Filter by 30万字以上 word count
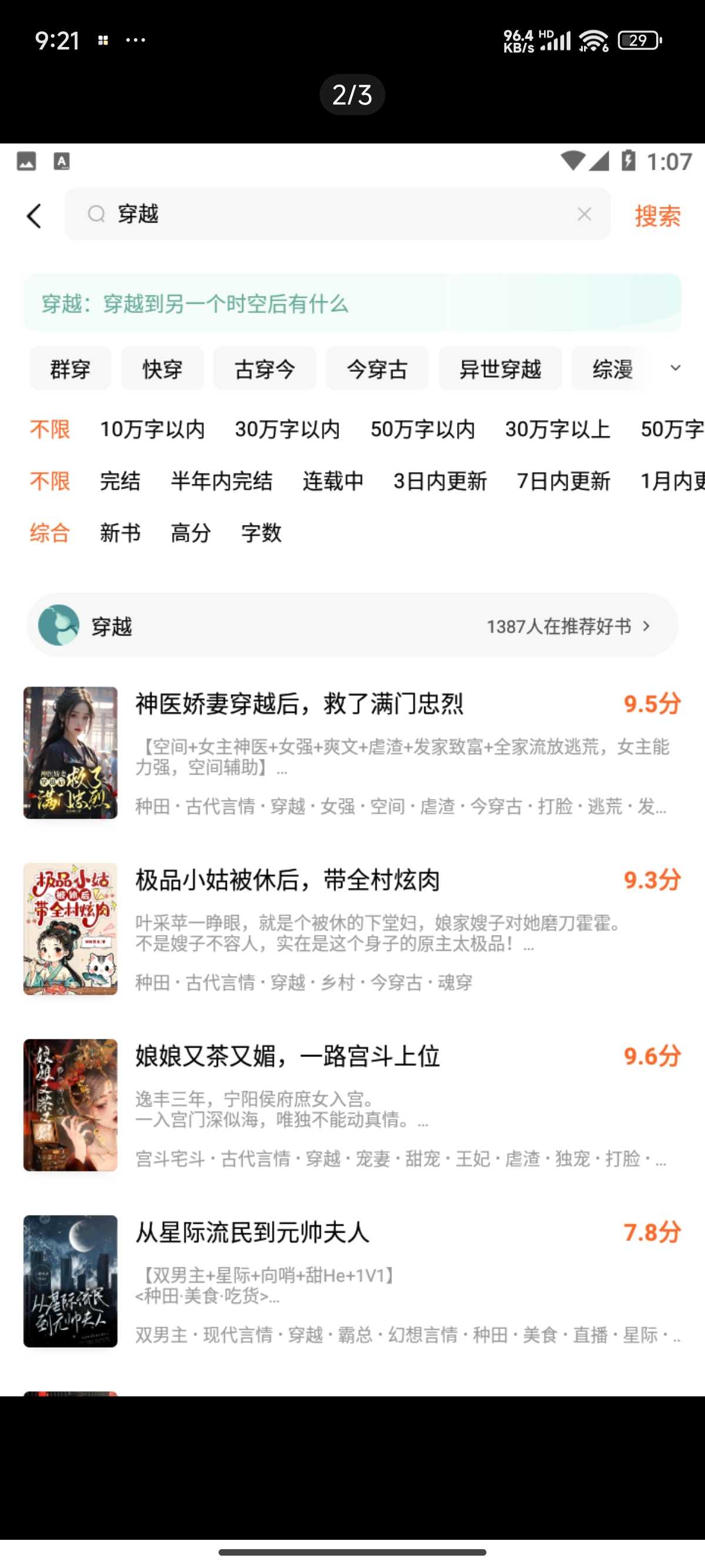 click(558, 429)
